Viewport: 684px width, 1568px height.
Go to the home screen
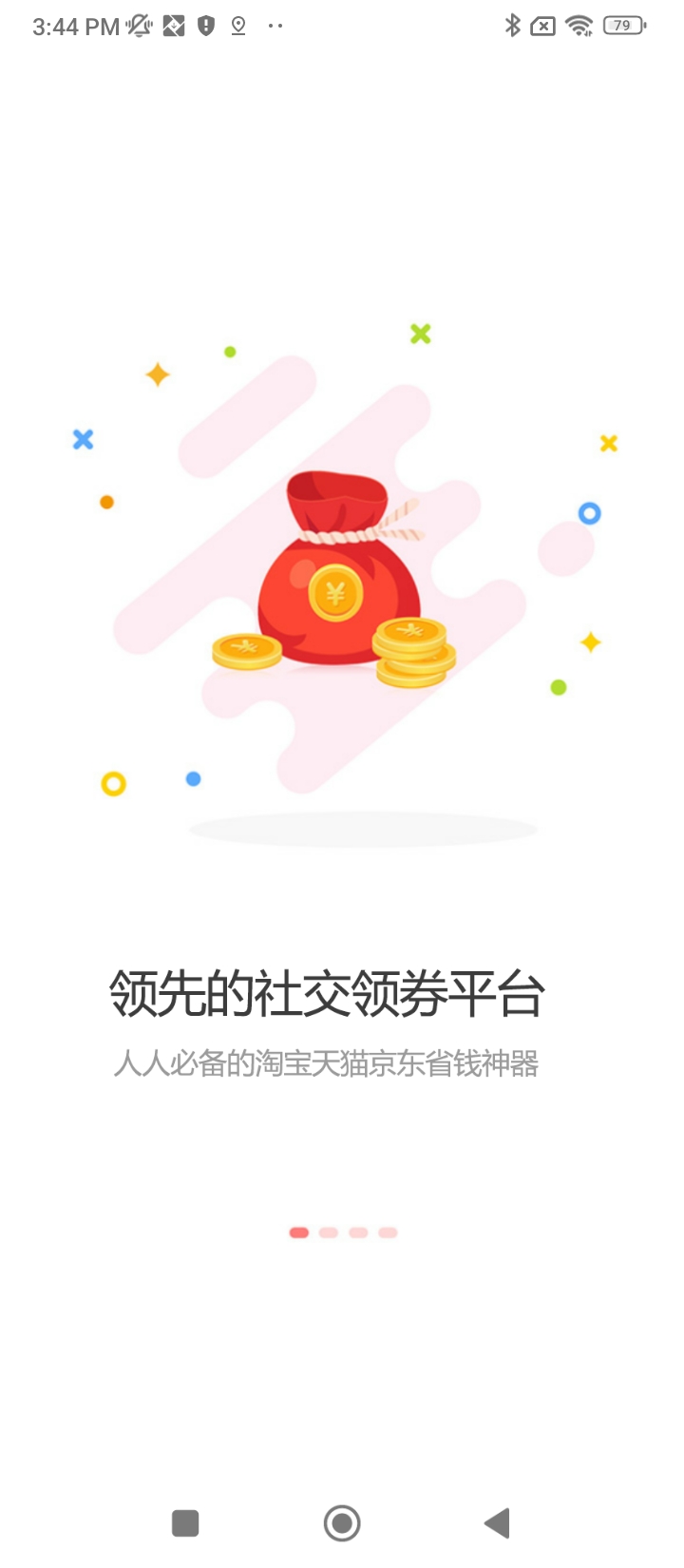(x=342, y=1523)
